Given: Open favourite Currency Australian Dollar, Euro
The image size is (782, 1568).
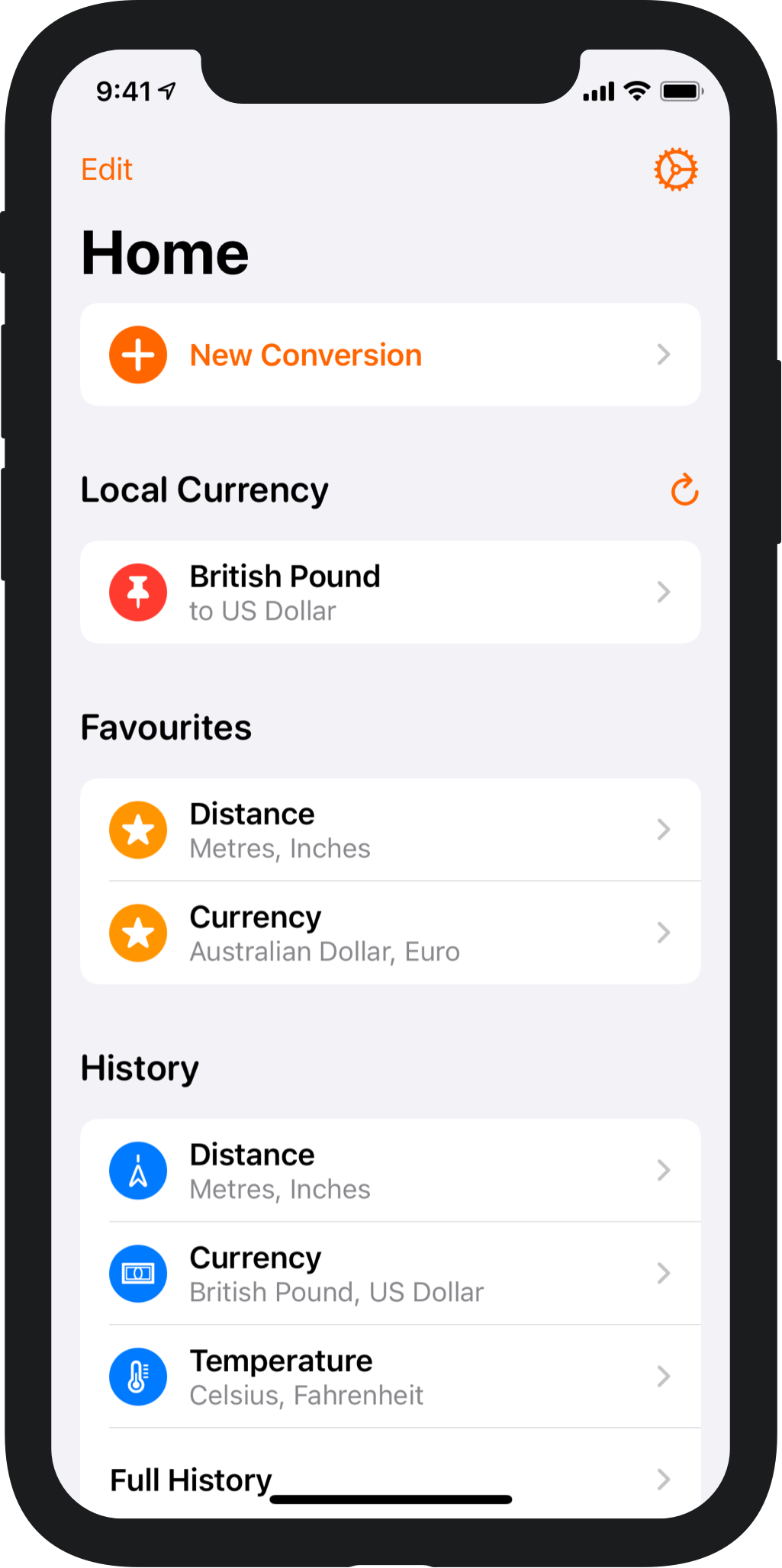Looking at the screenshot, I should tap(390, 933).
